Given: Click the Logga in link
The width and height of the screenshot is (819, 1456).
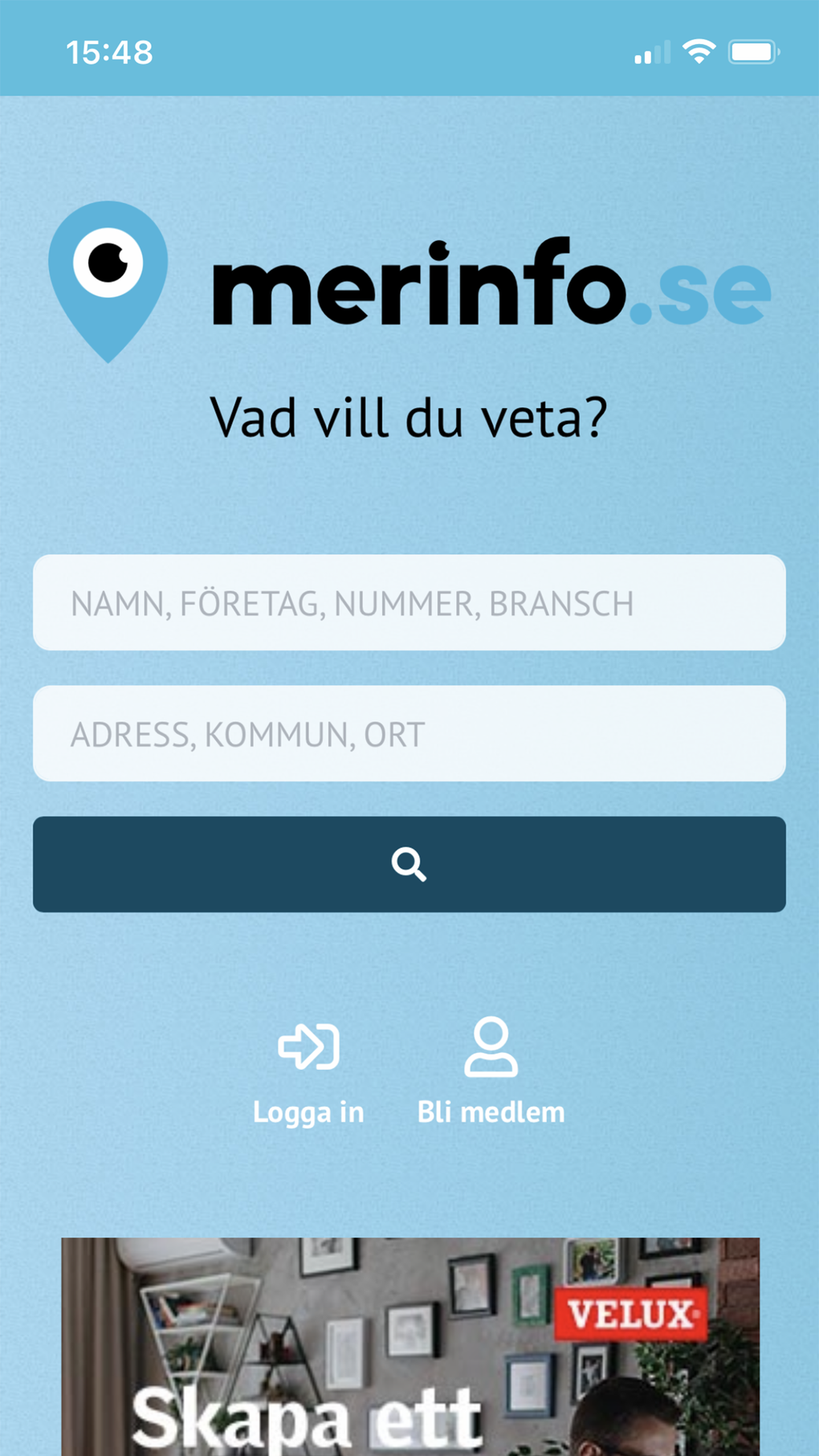Looking at the screenshot, I should [308, 1112].
